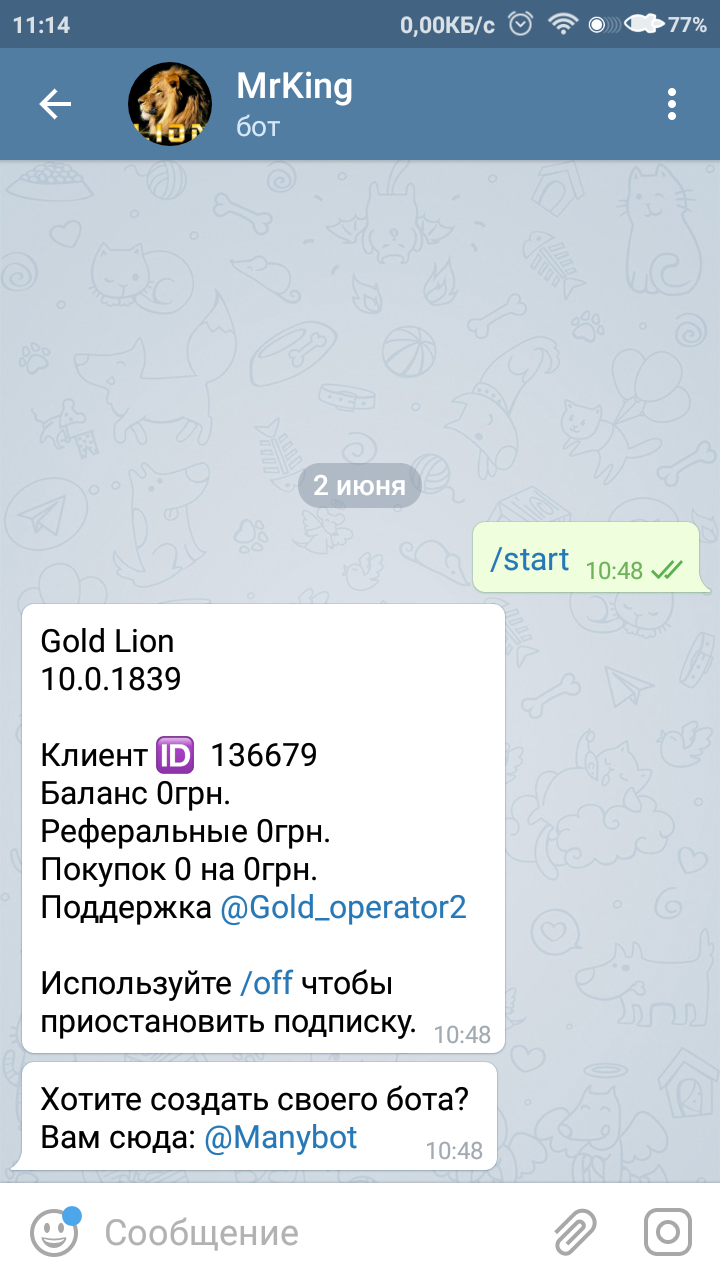Open the camera icon in input bar
Image resolution: width=720 pixels, height=1280 pixels.
(668, 1232)
